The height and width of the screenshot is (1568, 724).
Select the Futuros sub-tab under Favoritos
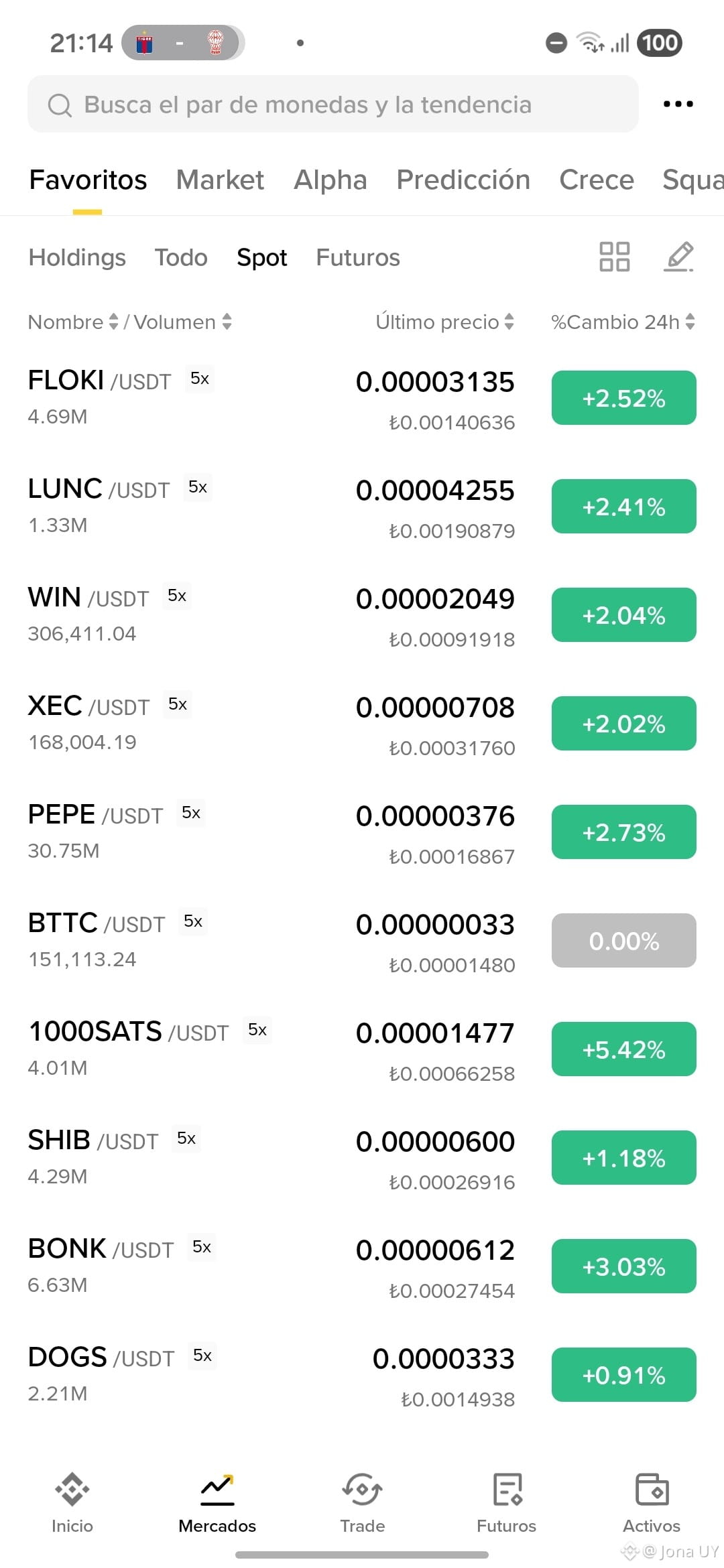pos(358,257)
